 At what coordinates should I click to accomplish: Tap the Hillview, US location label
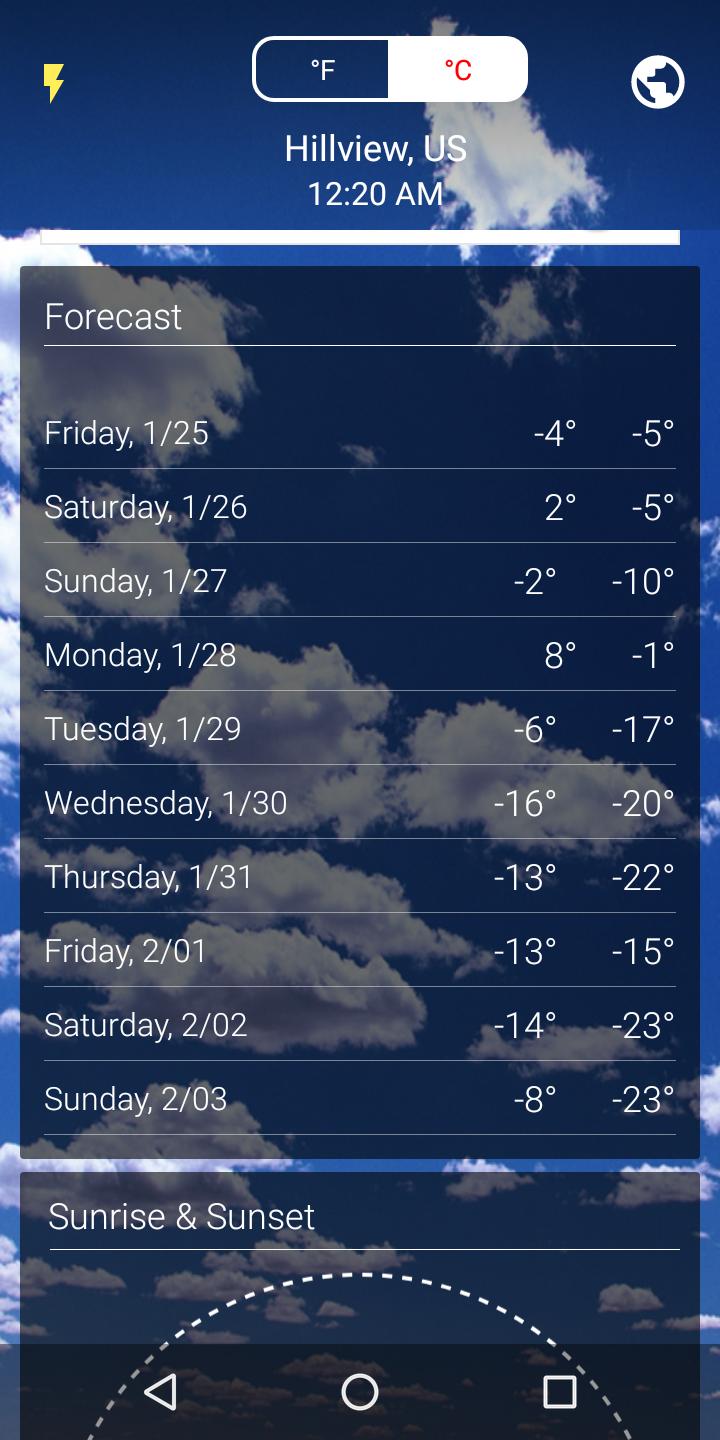[x=376, y=148]
